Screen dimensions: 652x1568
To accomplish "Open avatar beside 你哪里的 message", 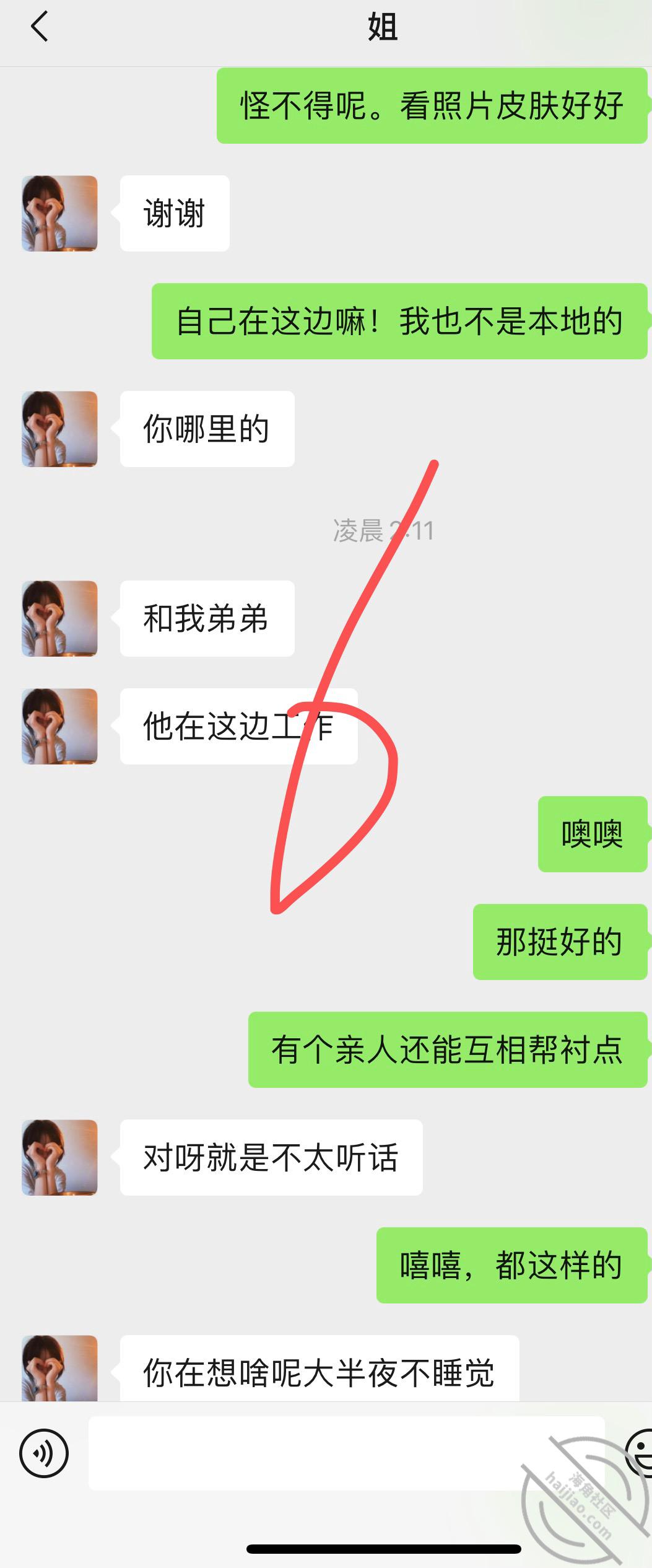I will tap(60, 429).
